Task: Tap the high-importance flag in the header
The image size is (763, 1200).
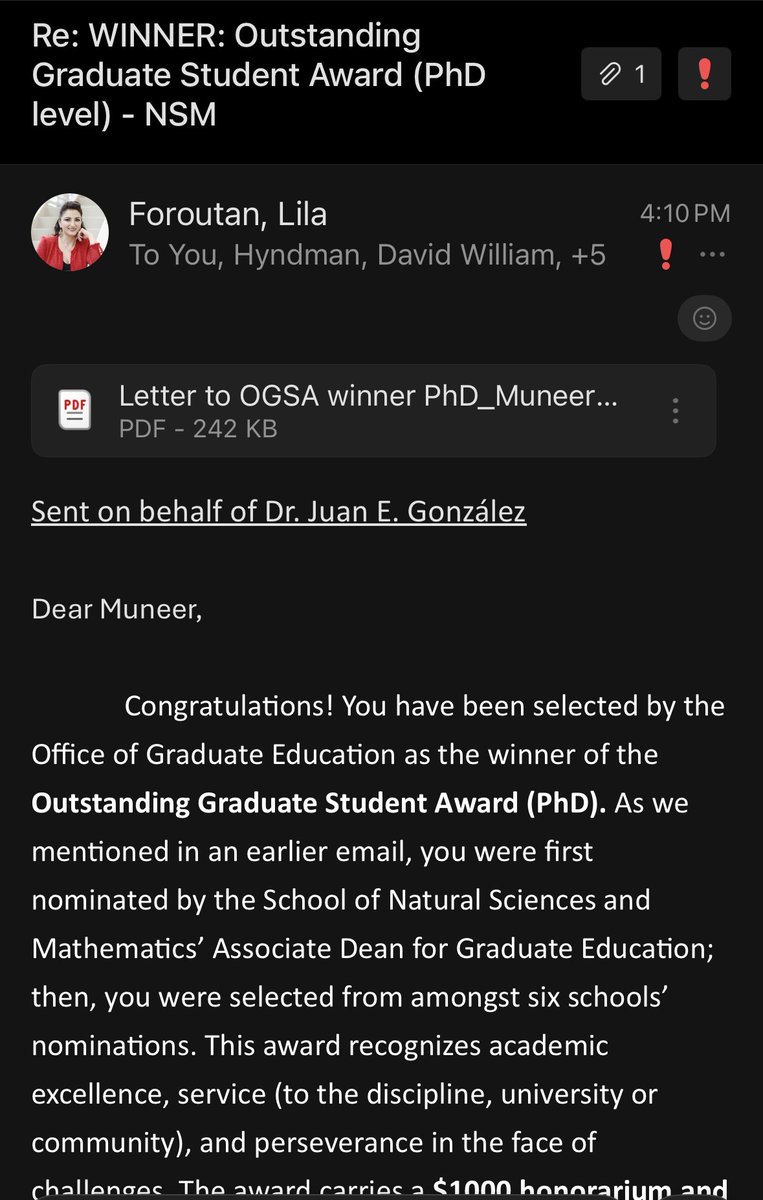Action: coord(704,74)
